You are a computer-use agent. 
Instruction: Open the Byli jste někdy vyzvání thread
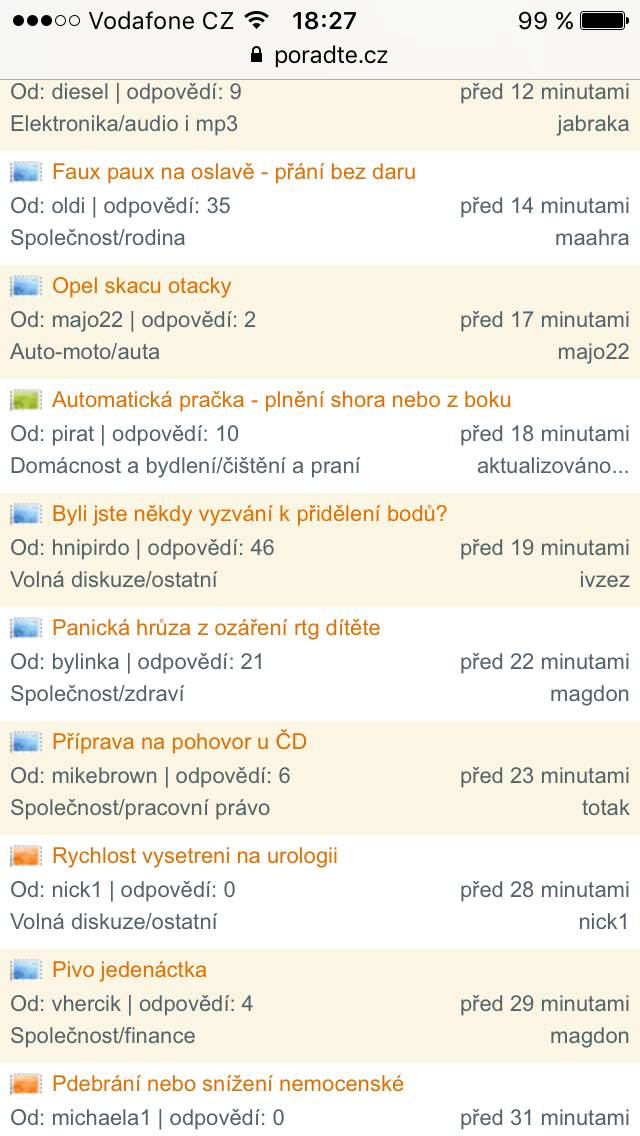(249, 514)
